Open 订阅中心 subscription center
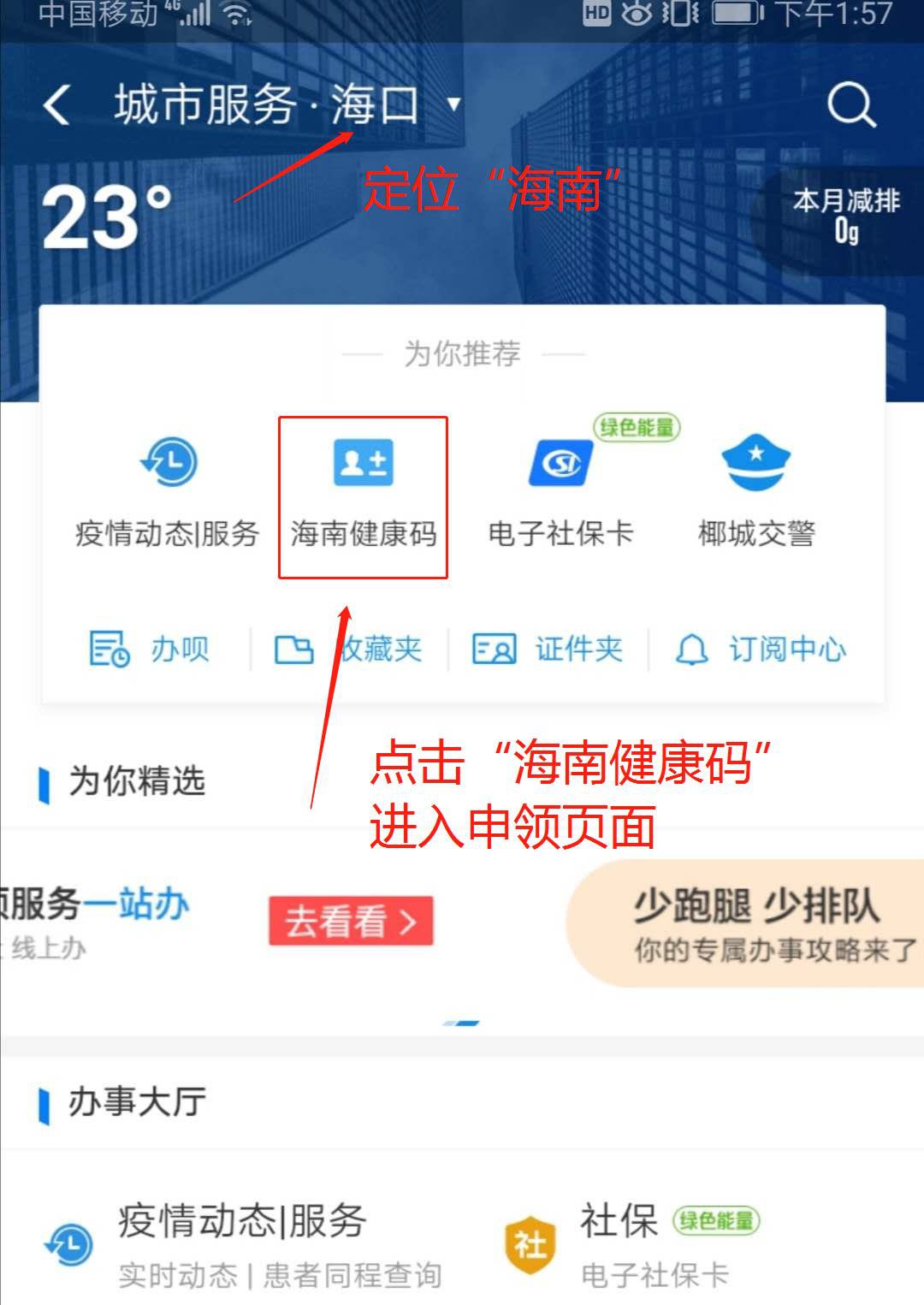The image size is (924, 1305). 761,649
